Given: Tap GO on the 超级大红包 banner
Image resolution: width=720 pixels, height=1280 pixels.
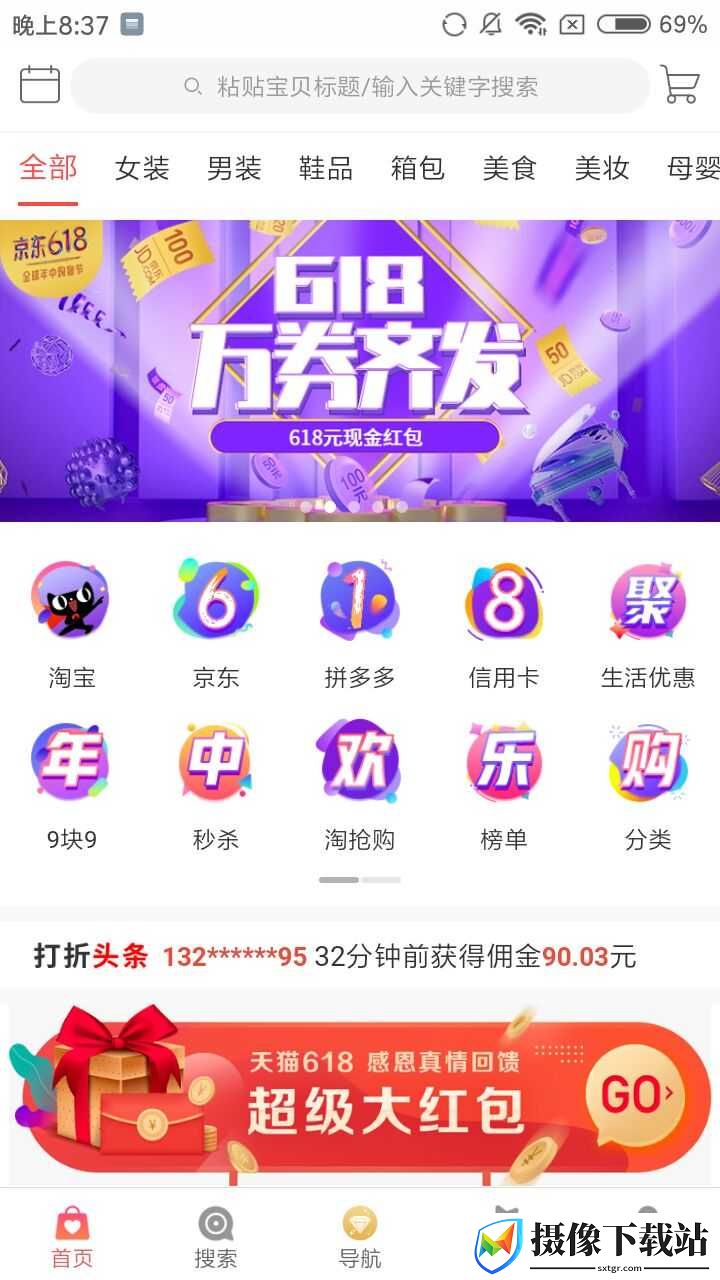Looking at the screenshot, I should click(x=636, y=1096).
